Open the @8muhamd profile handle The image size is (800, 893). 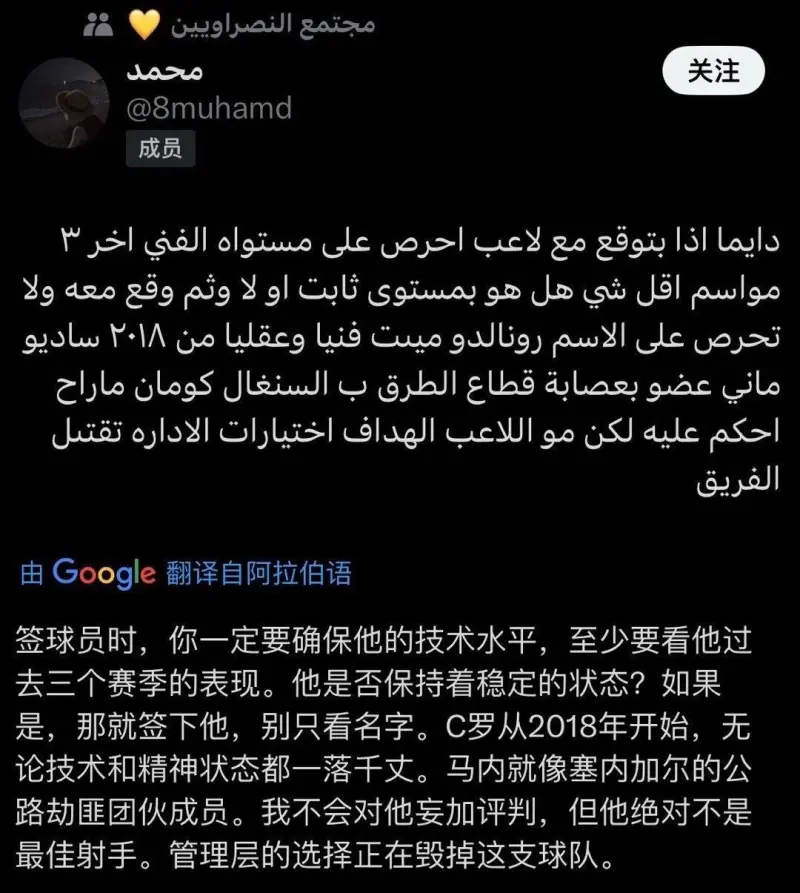(208, 107)
